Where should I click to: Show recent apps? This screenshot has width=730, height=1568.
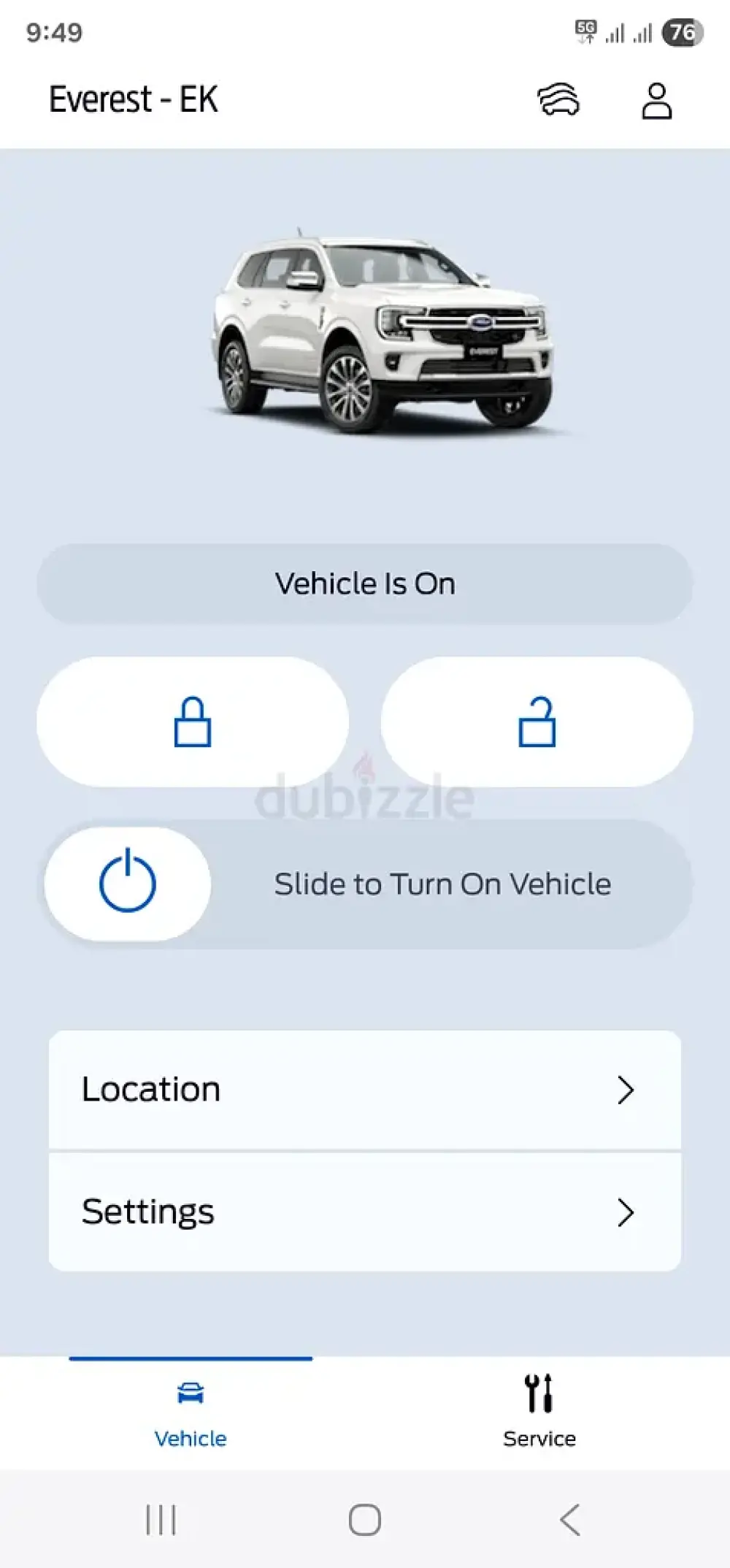(x=161, y=1520)
